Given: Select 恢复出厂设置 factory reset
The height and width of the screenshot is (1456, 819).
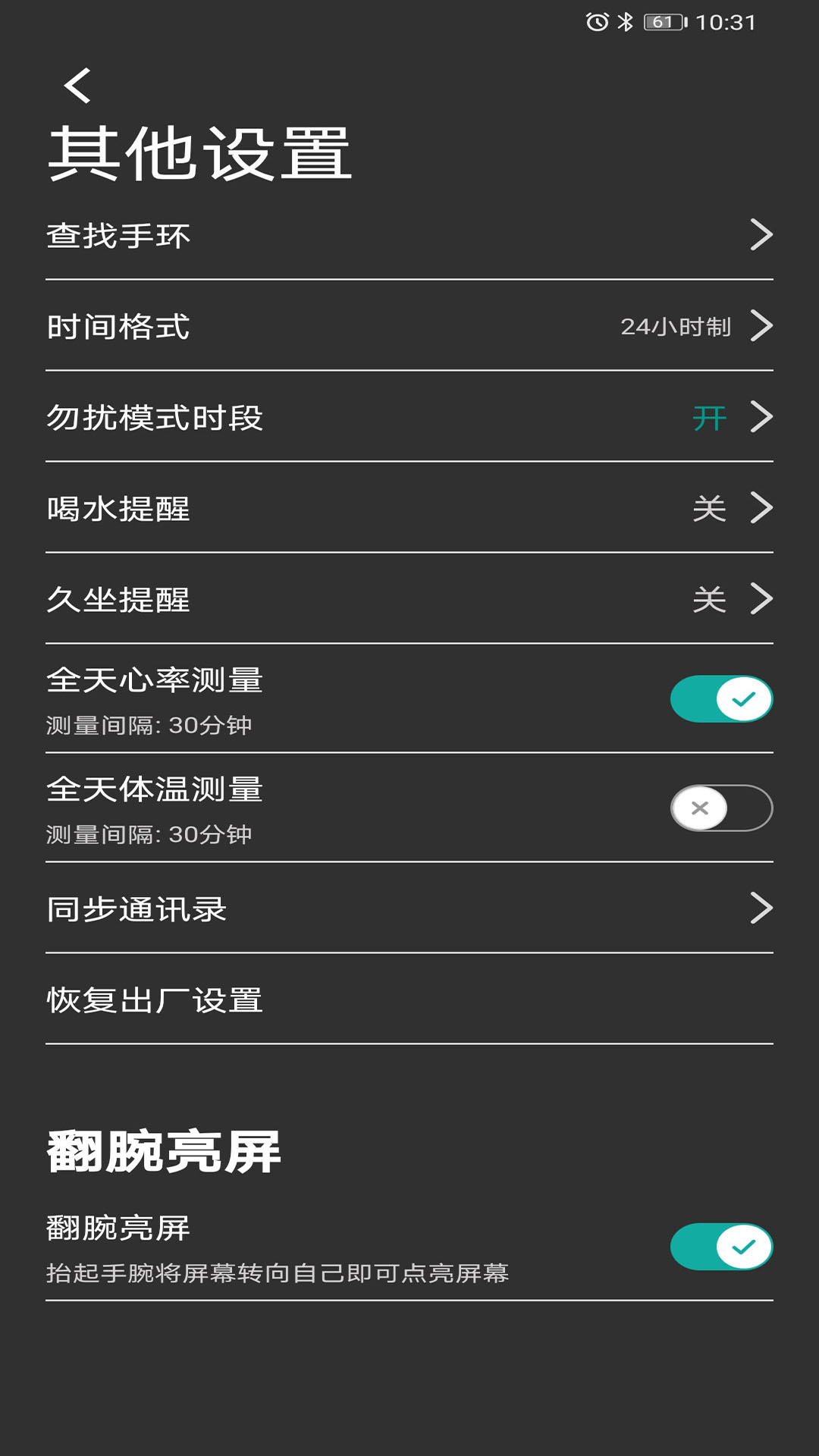Looking at the screenshot, I should click(409, 999).
